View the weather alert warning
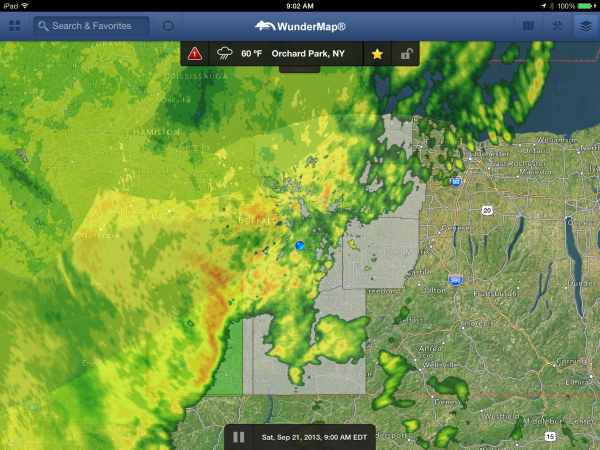This screenshot has height=450, width=600. (194, 54)
